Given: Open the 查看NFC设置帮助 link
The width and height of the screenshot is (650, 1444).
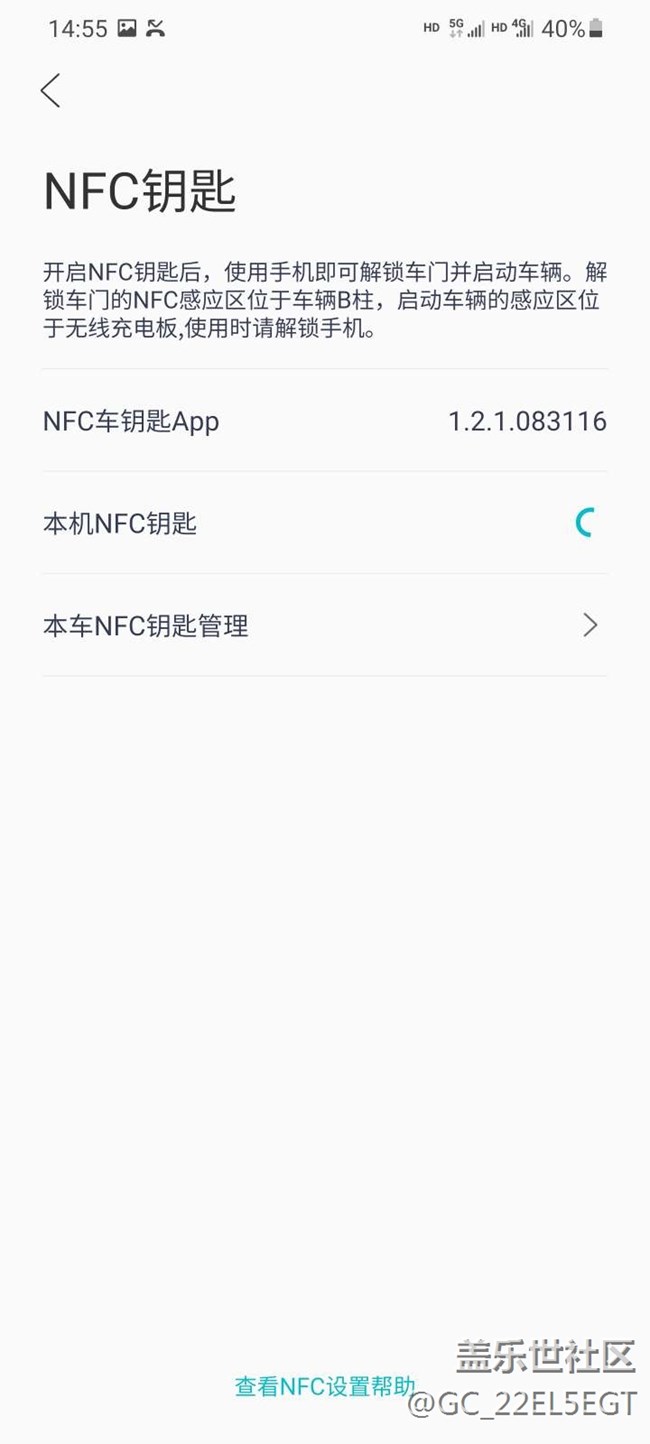Looking at the screenshot, I should [325, 1386].
